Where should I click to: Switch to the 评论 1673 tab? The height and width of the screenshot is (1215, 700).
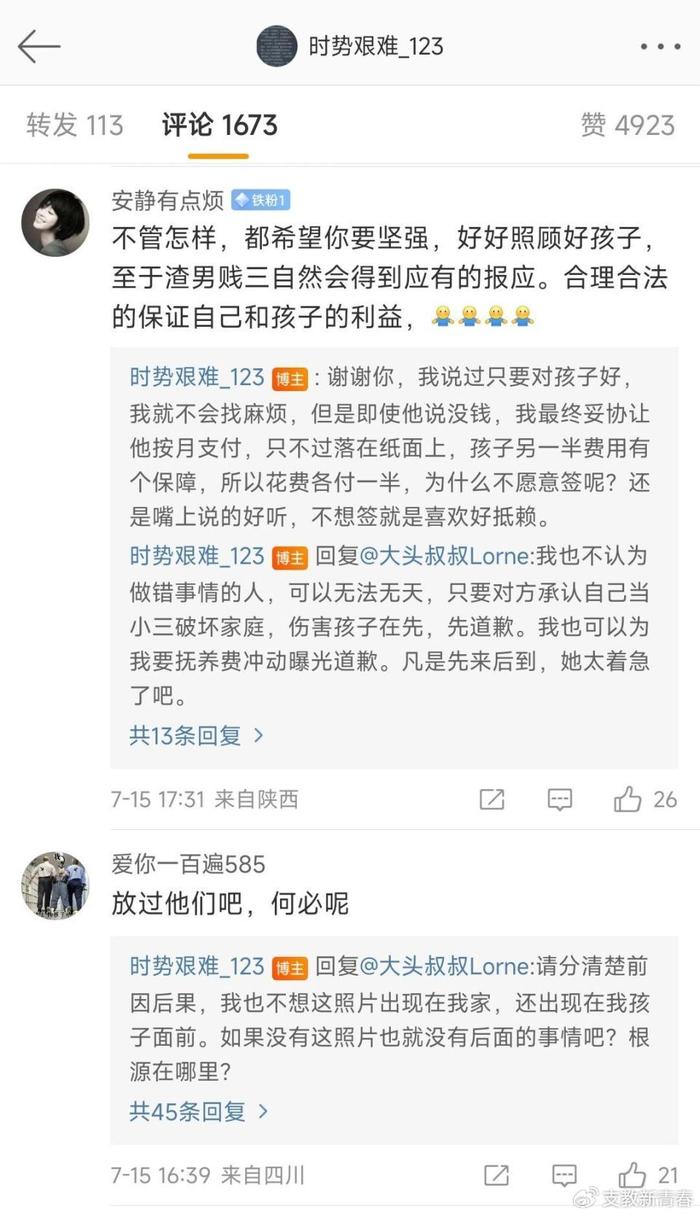[219, 125]
